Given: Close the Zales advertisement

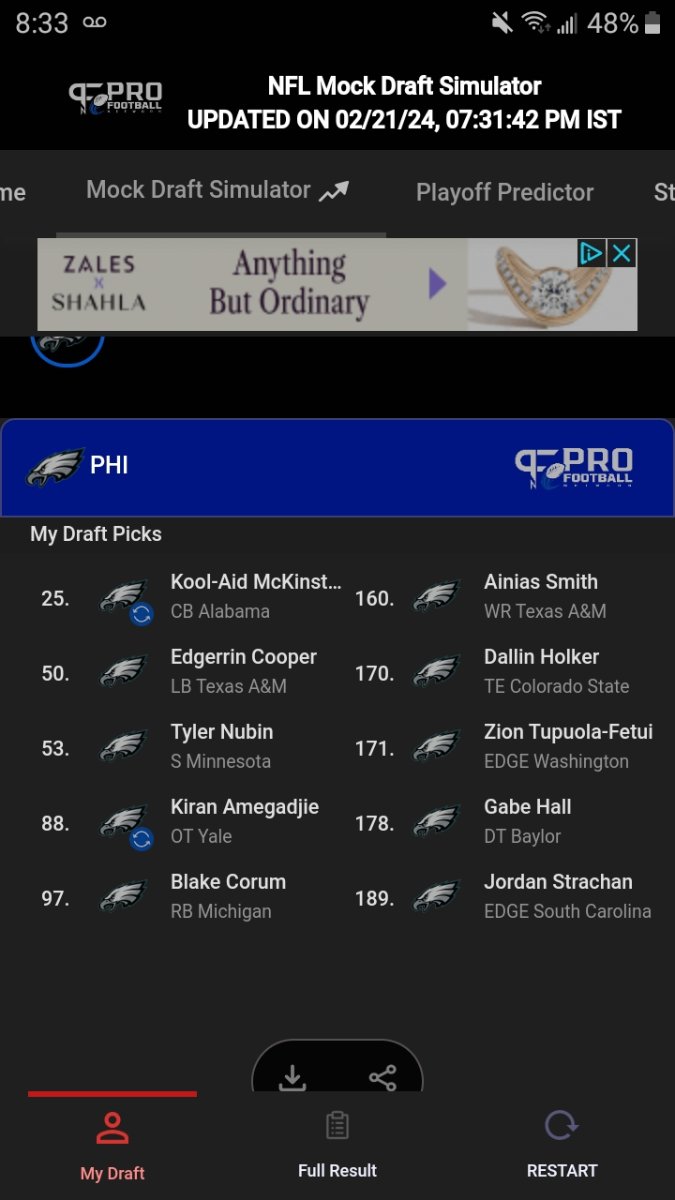Looking at the screenshot, I should coord(622,253).
